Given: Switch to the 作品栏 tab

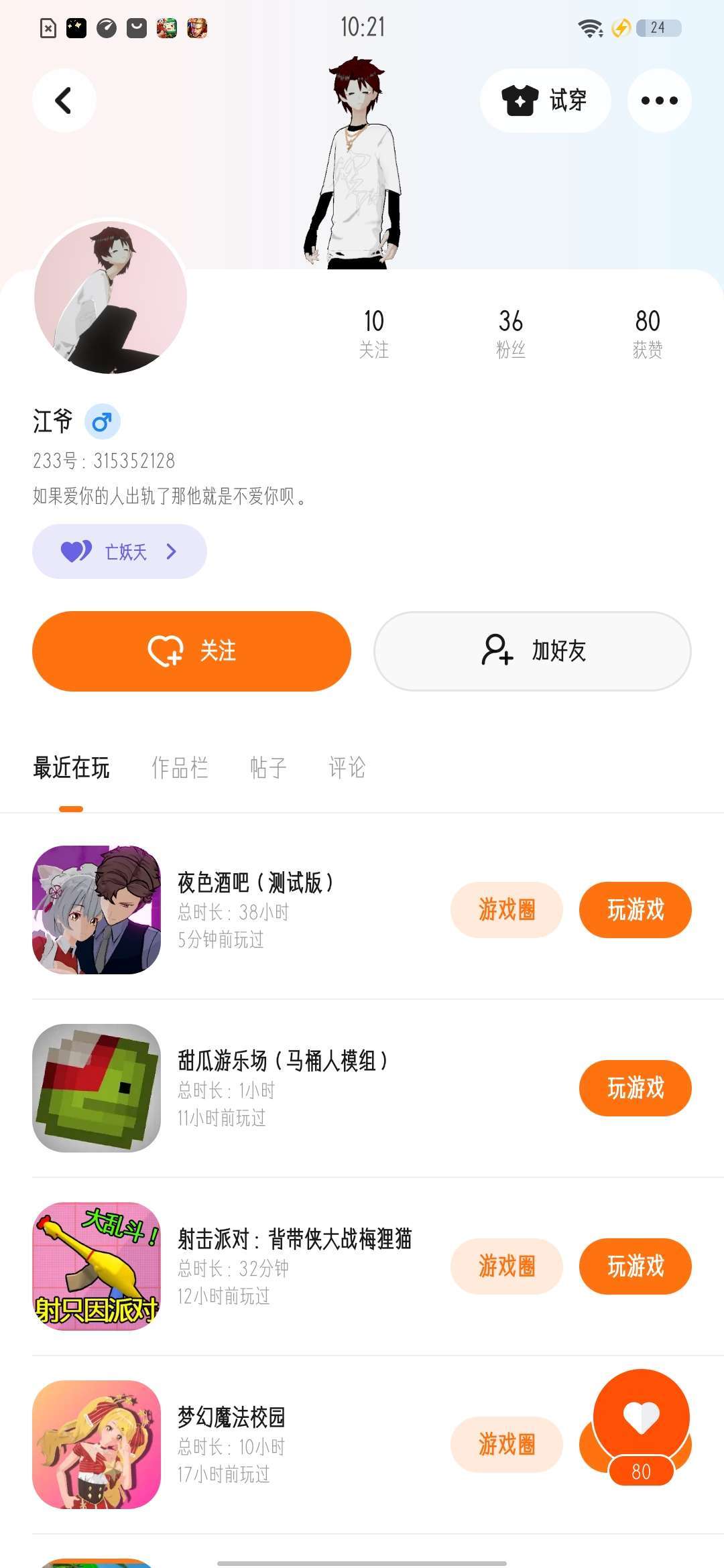Looking at the screenshot, I should click(x=180, y=768).
